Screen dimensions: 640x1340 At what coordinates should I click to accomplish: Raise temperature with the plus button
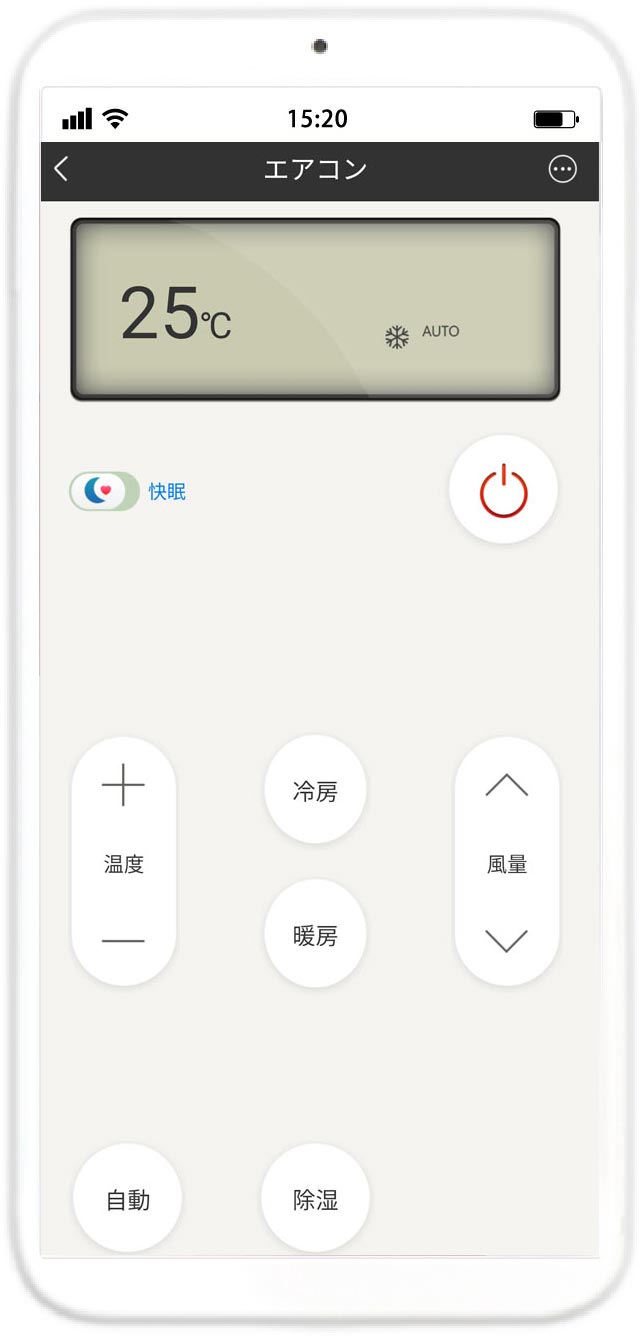(x=123, y=785)
